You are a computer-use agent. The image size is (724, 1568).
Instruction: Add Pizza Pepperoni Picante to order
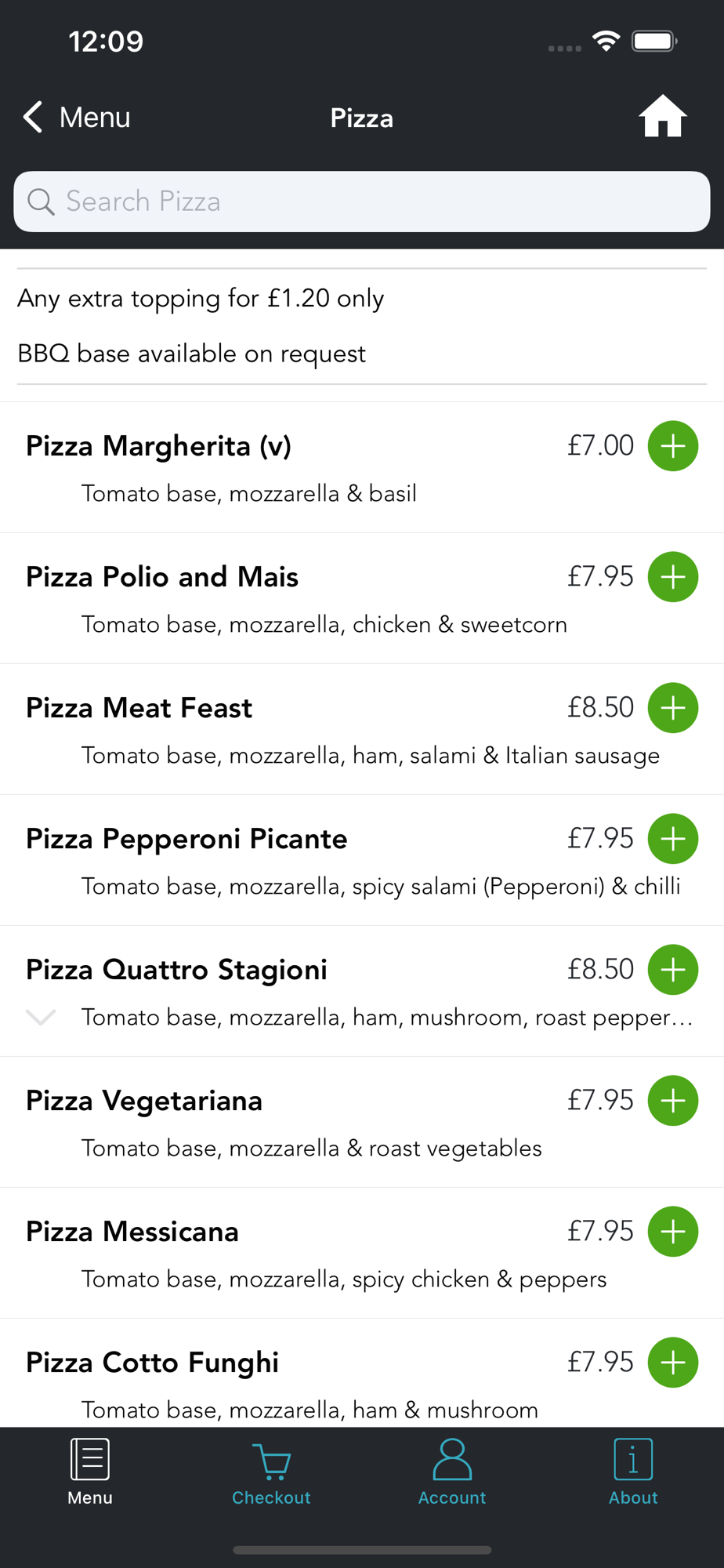tap(673, 839)
